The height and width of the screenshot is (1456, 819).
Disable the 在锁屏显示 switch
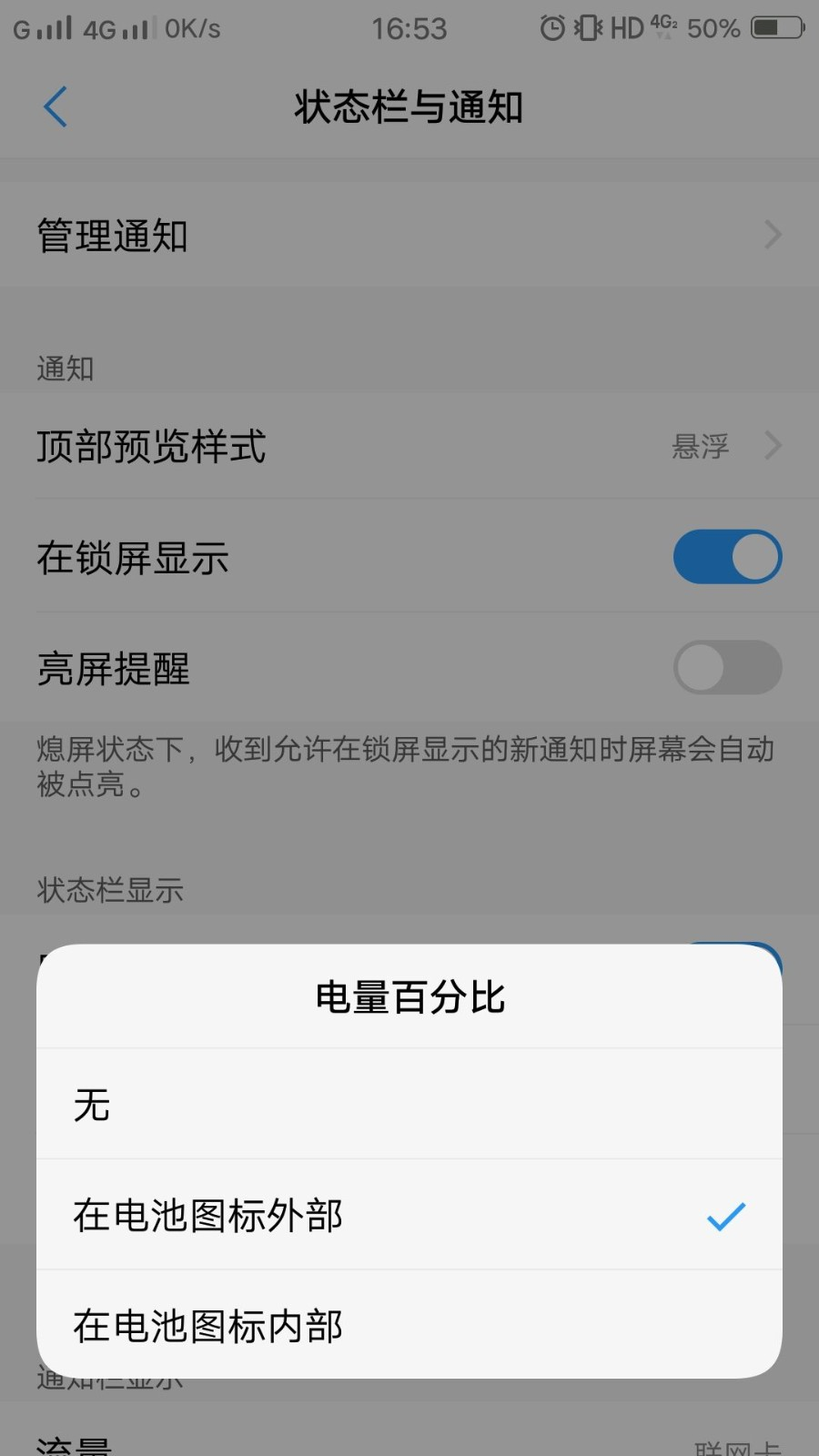point(727,556)
